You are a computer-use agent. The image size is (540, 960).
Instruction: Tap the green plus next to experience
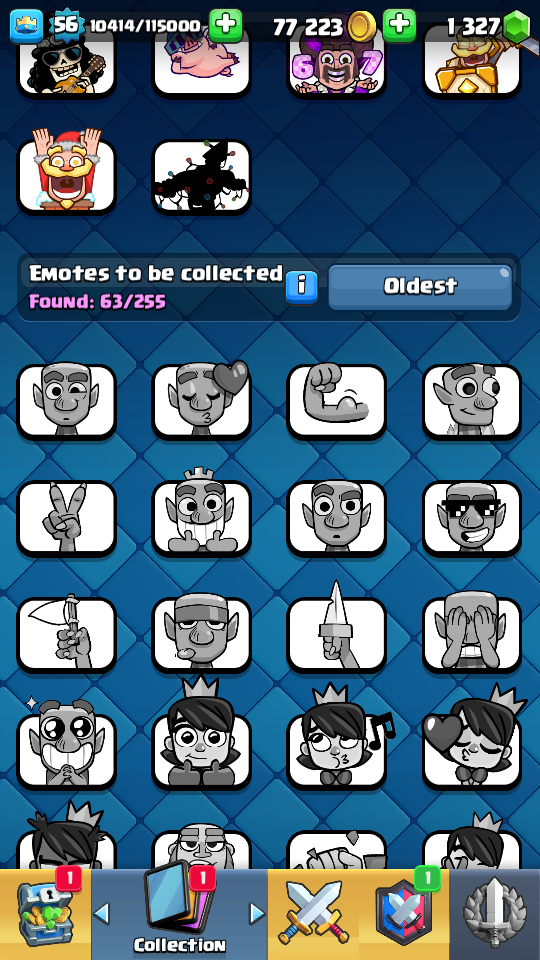225,26
